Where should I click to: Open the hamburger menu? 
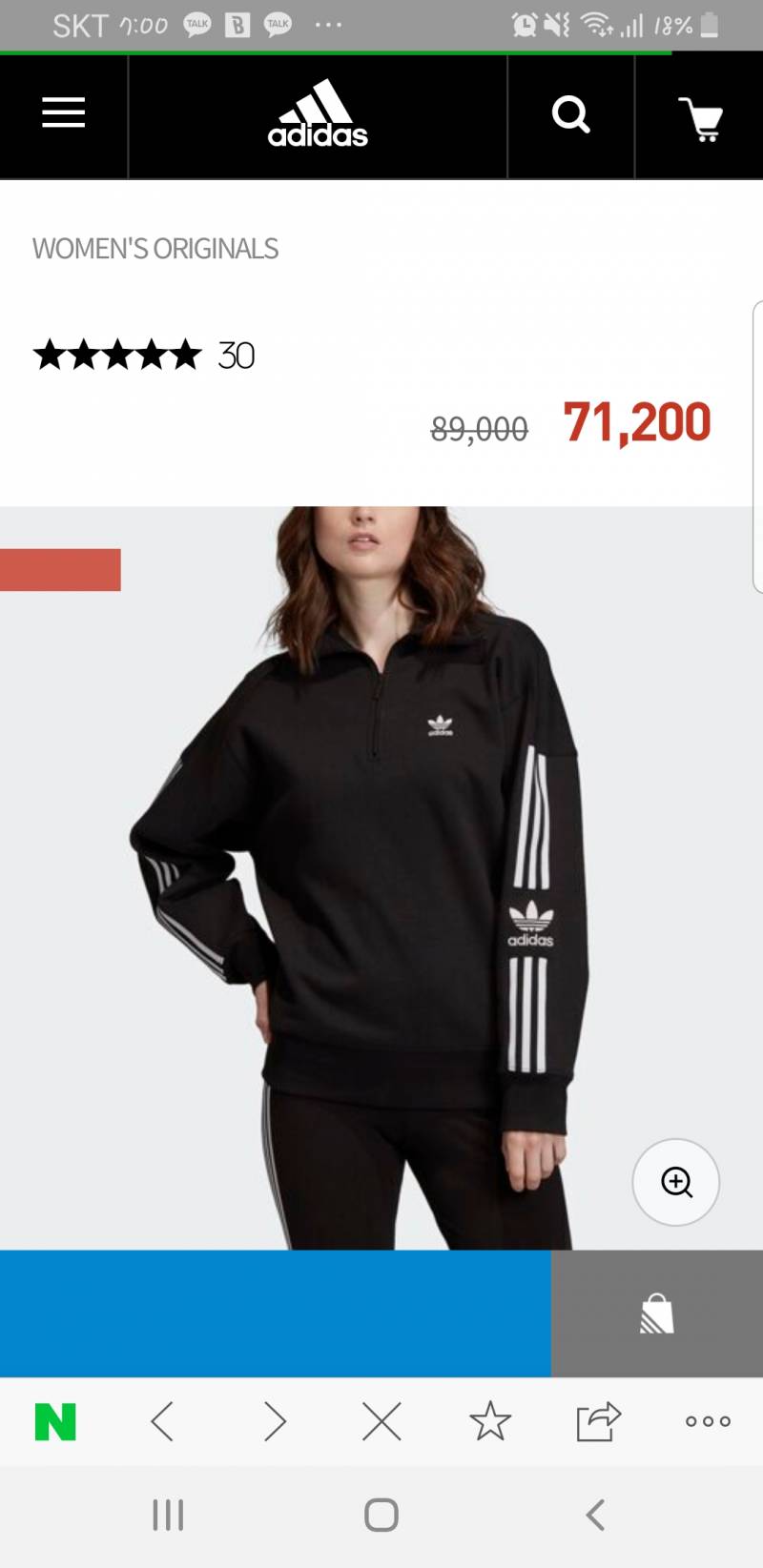pyautogui.click(x=63, y=114)
